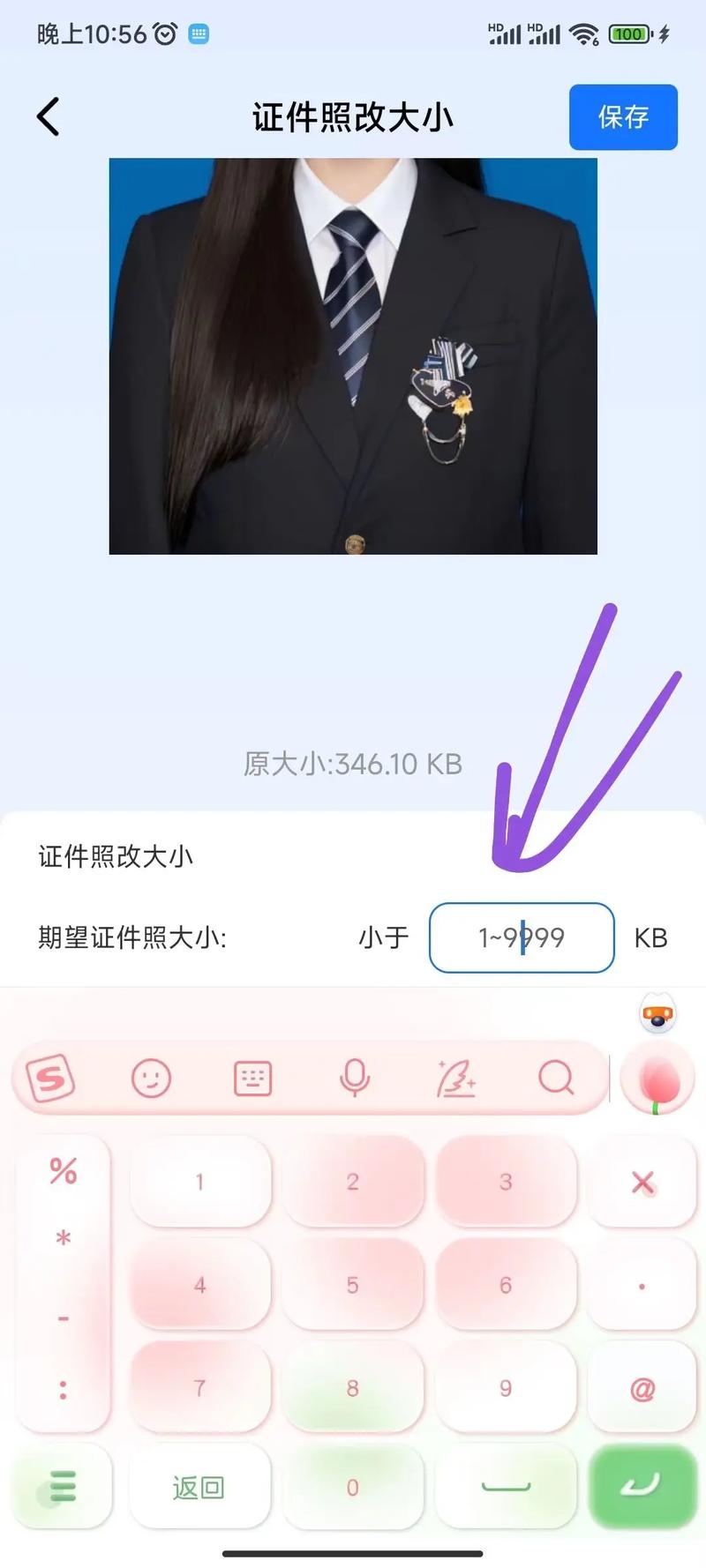This screenshot has height=1568, width=706.
Task: Open handwriting input with the pen icon
Action: pyautogui.click(x=455, y=1078)
